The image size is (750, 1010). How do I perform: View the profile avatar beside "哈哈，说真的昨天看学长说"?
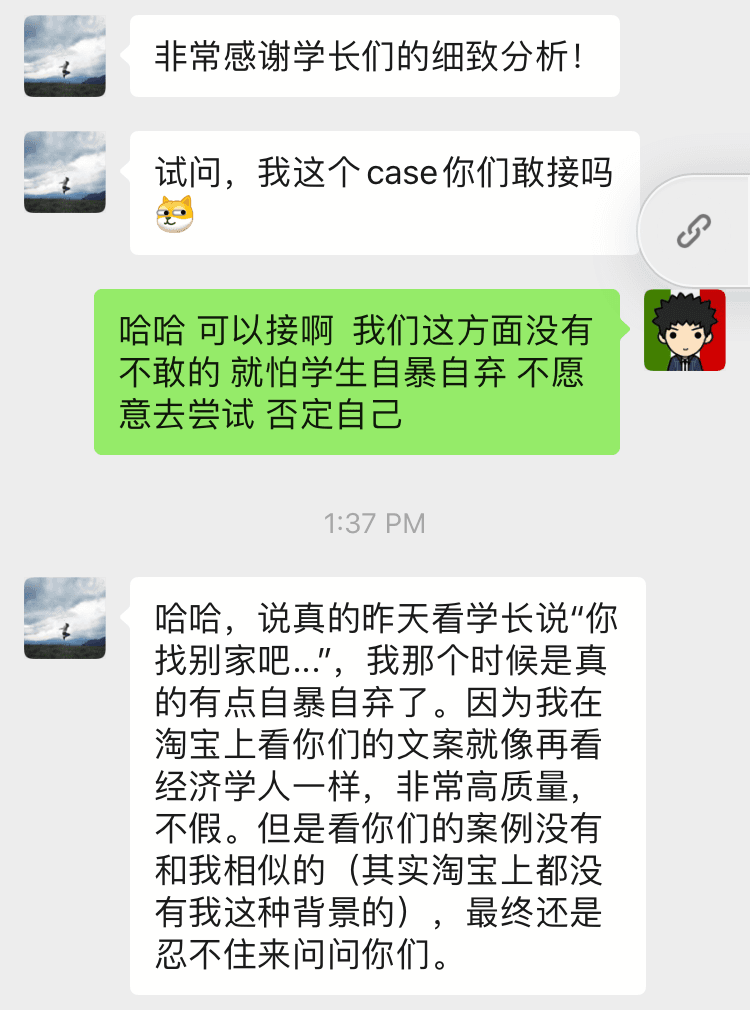65,618
